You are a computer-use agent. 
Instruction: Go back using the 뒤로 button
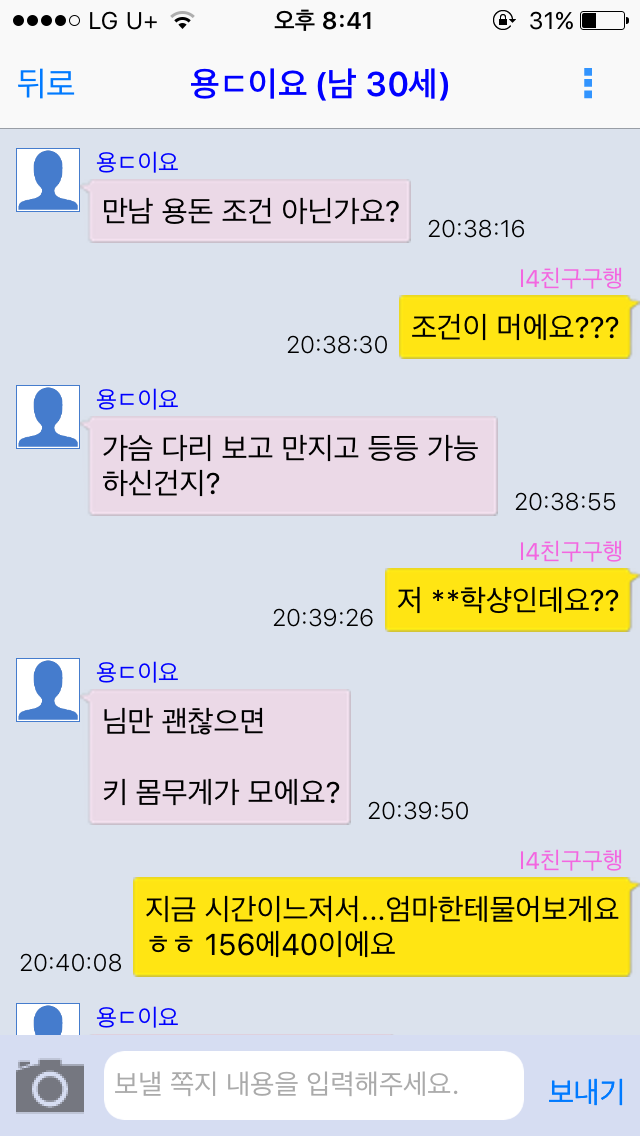pos(46,84)
